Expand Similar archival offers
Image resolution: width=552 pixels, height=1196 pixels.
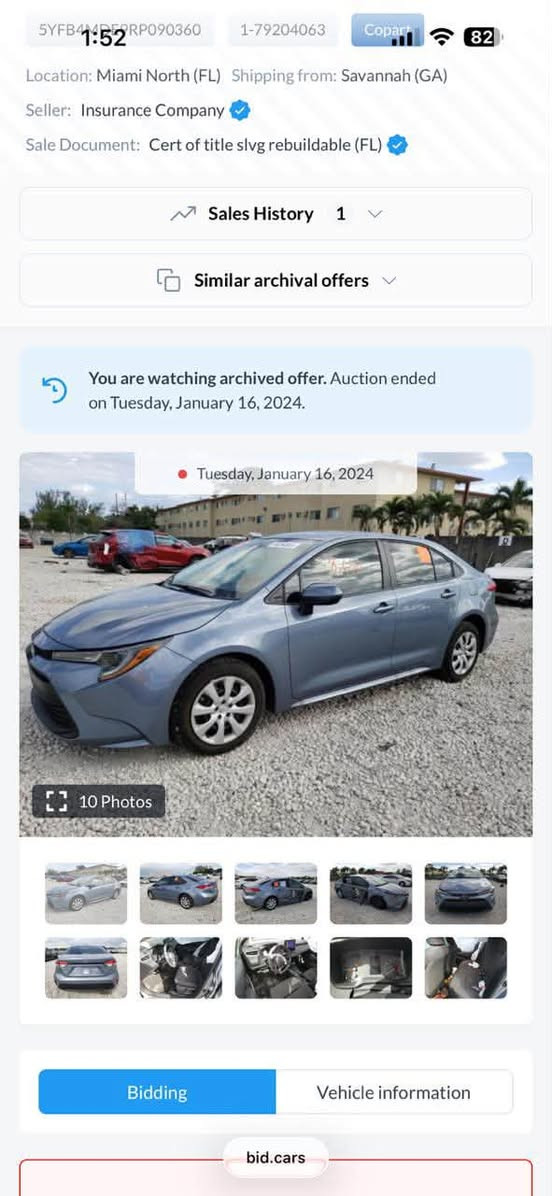click(x=275, y=280)
